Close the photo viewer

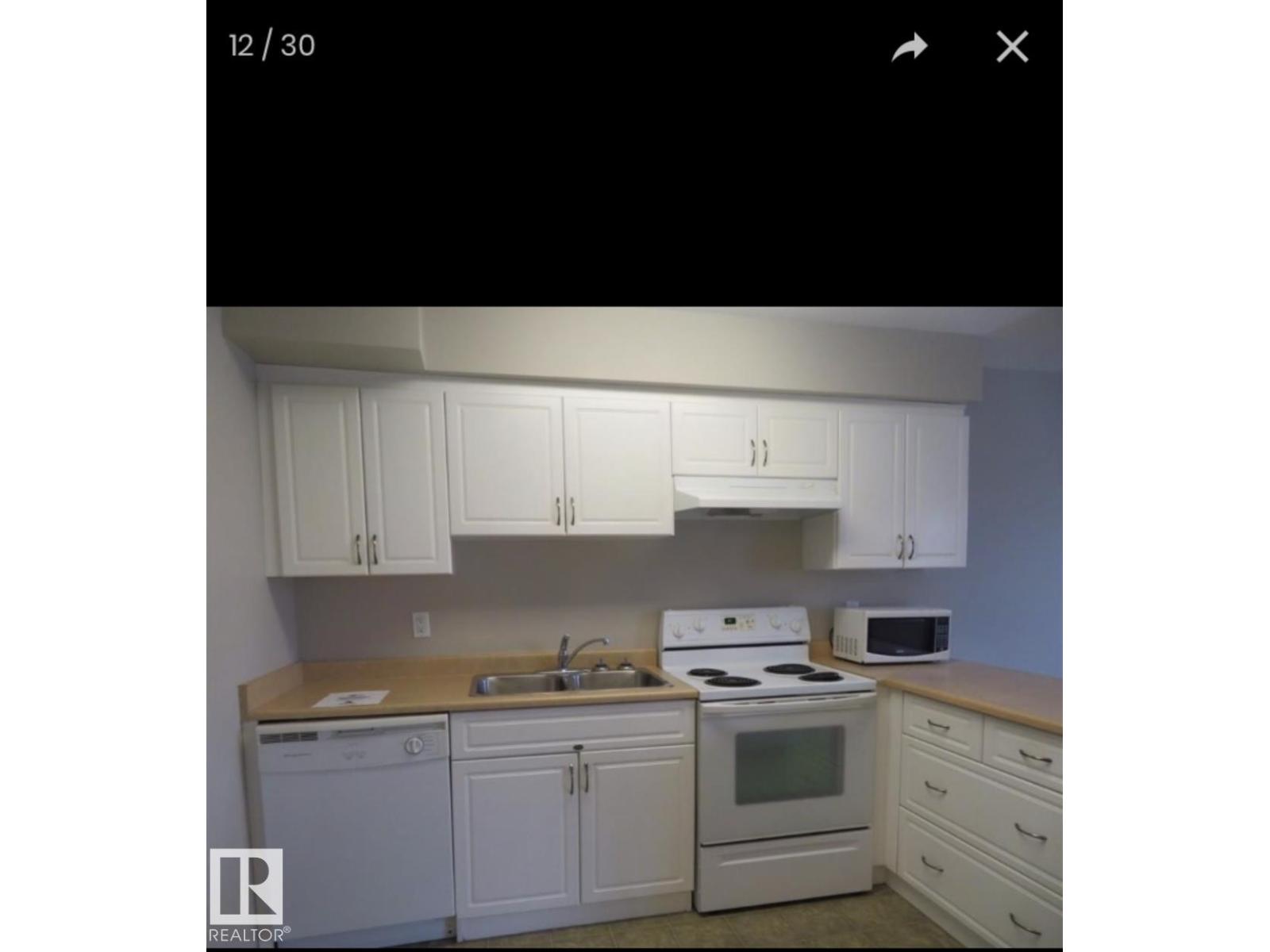[x=1012, y=47]
